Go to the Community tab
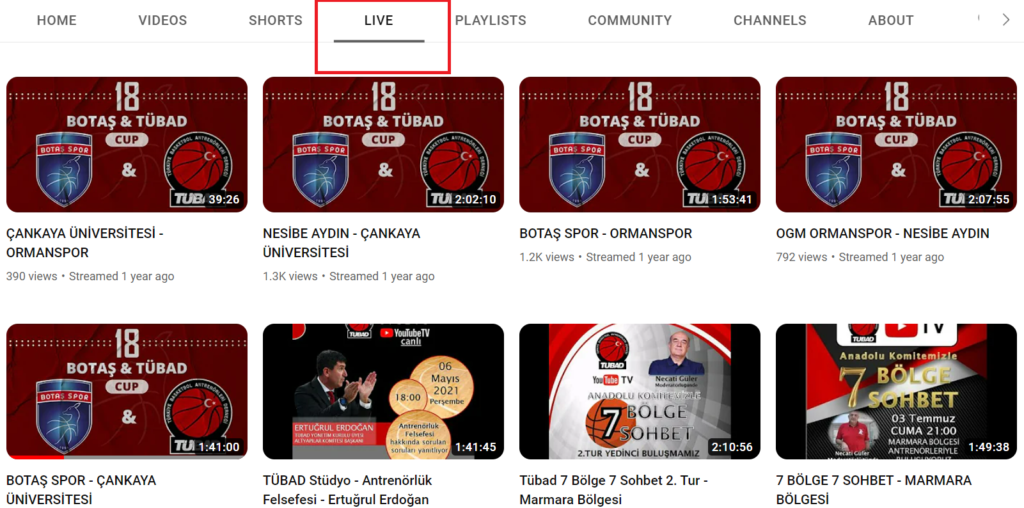 pos(629,20)
